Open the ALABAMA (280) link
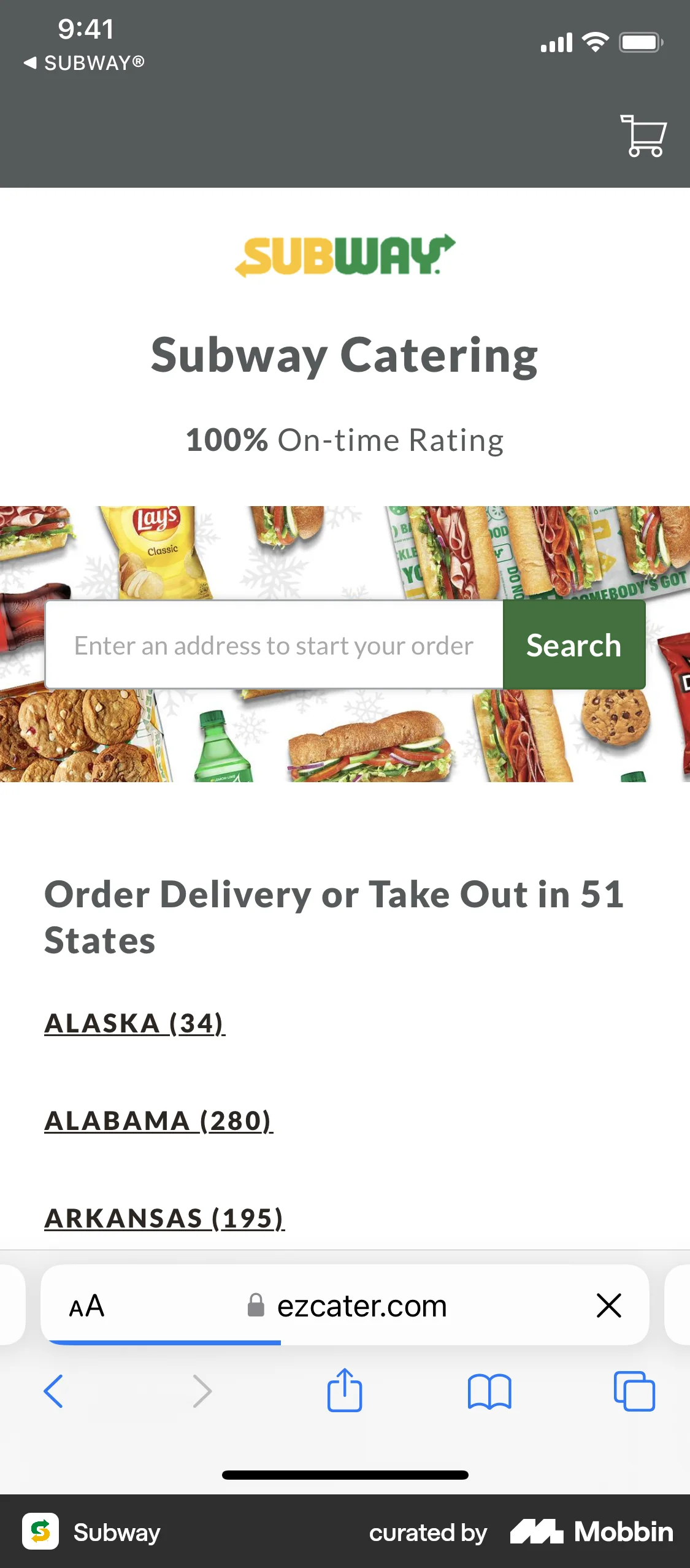This screenshot has height=1568, width=690. (x=158, y=1120)
